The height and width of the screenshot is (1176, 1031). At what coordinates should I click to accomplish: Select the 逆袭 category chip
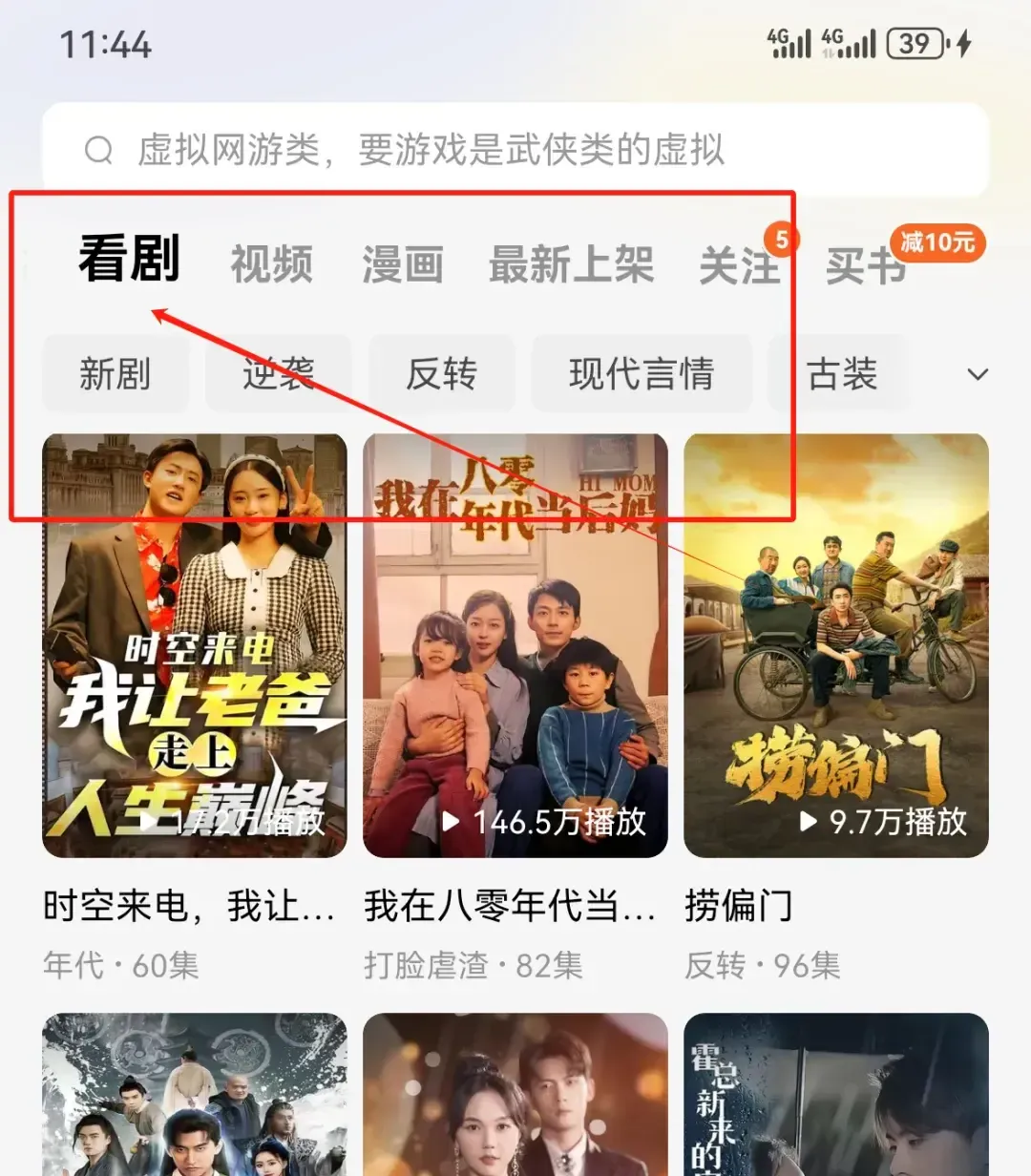(278, 373)
